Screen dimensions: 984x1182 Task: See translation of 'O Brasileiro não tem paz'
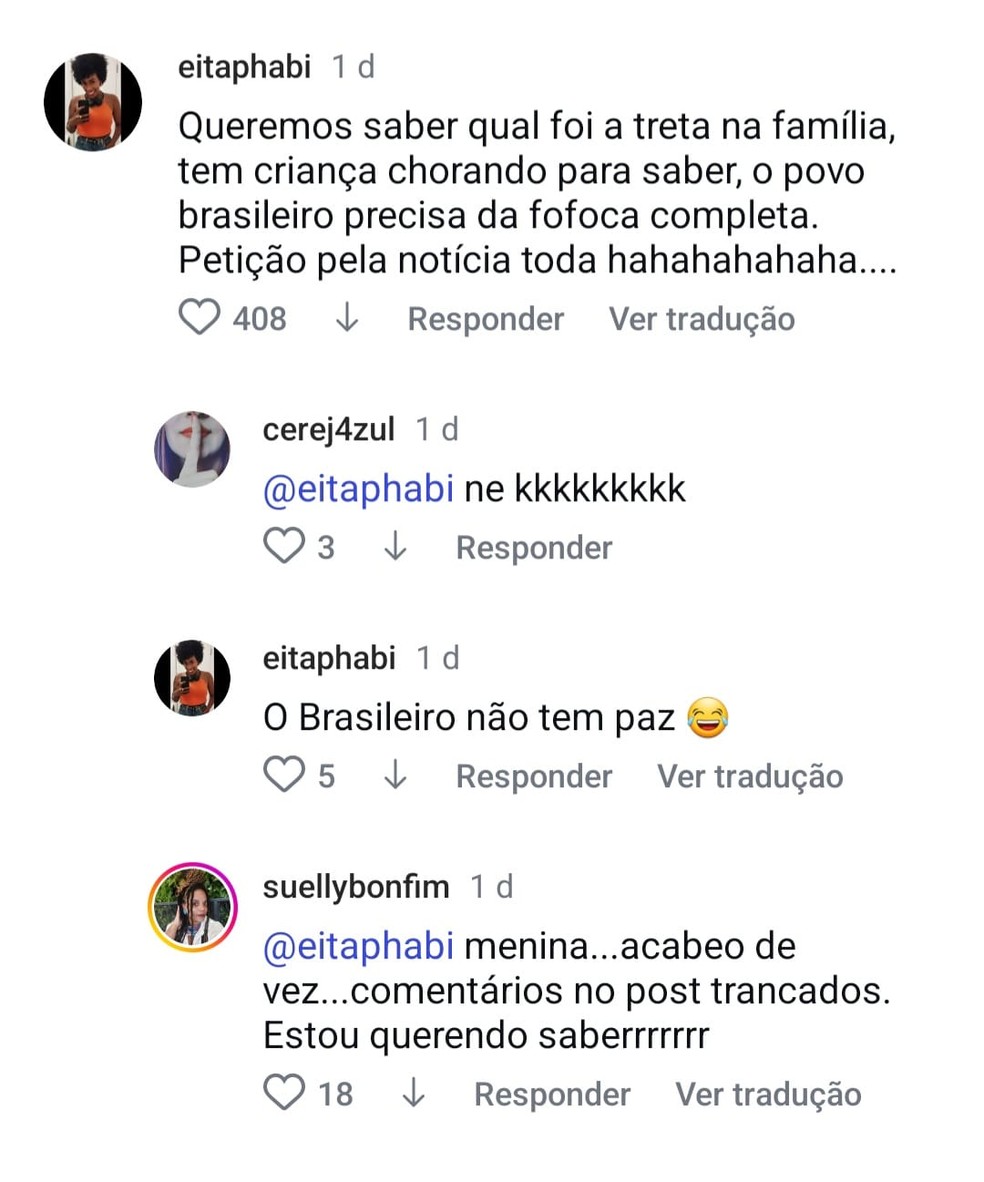[x=750, y=776]
